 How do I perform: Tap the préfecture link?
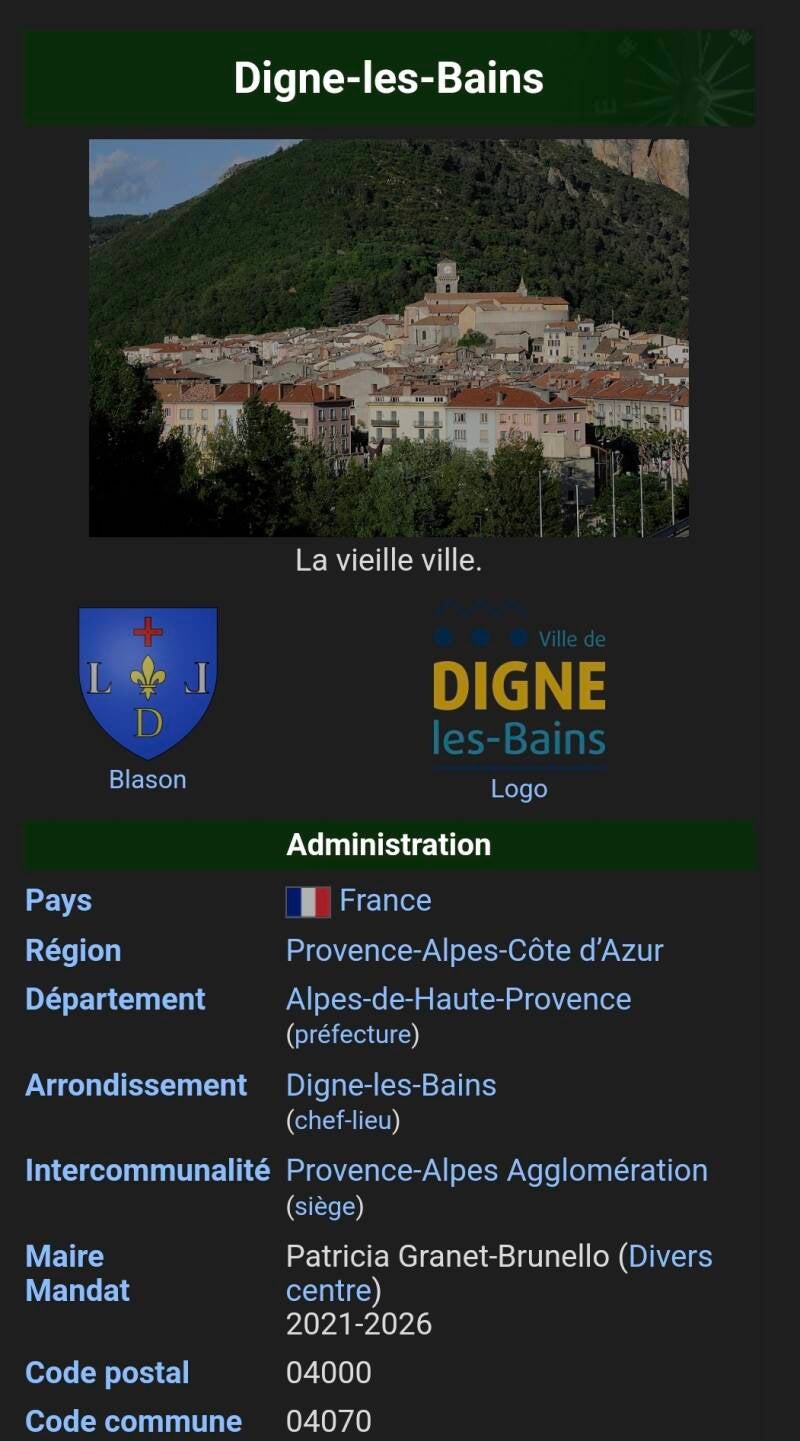pos(352,1034)
